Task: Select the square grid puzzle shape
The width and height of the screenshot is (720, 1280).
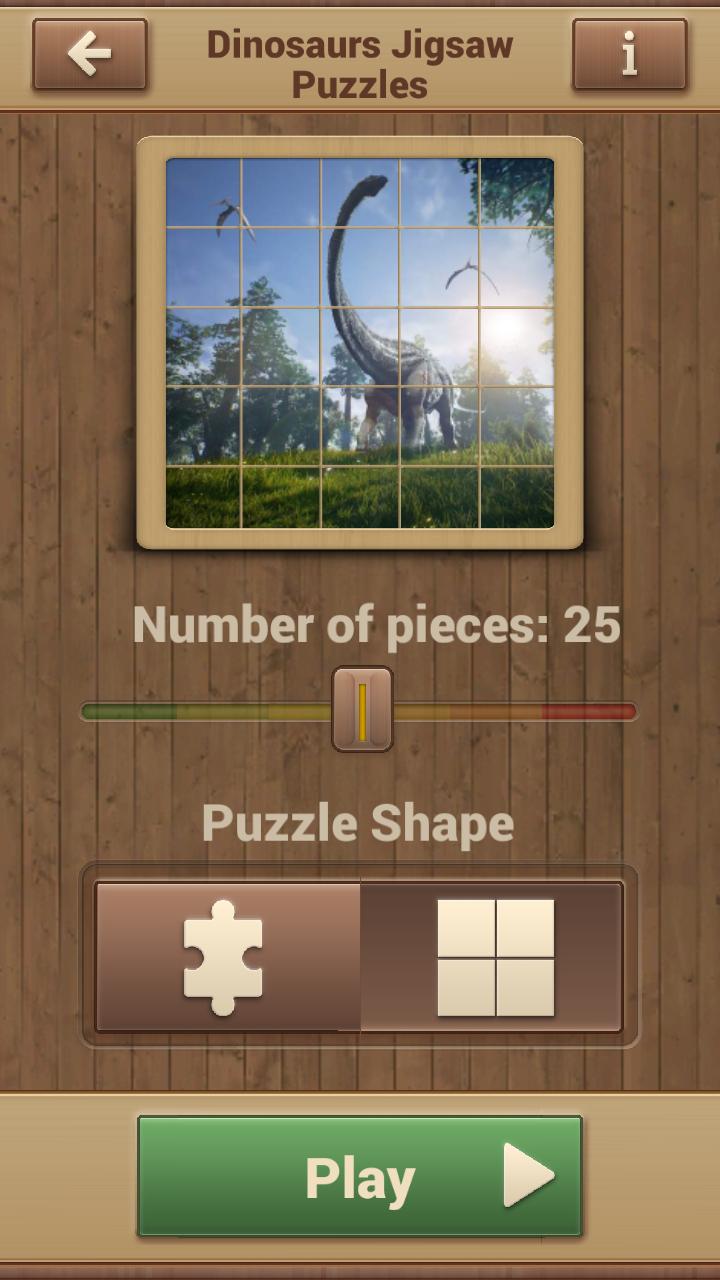Action: click(493, 957)
